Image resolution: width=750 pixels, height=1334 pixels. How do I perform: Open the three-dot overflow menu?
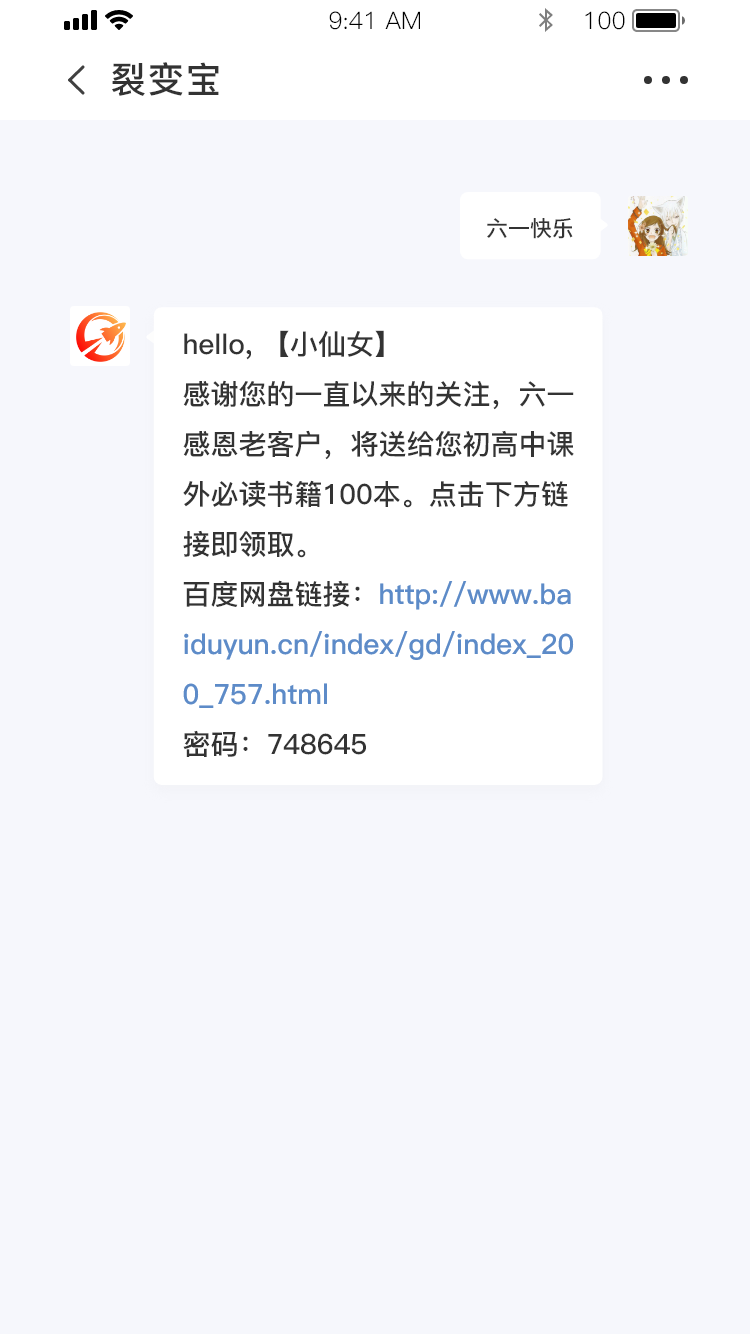pos(665,80)
